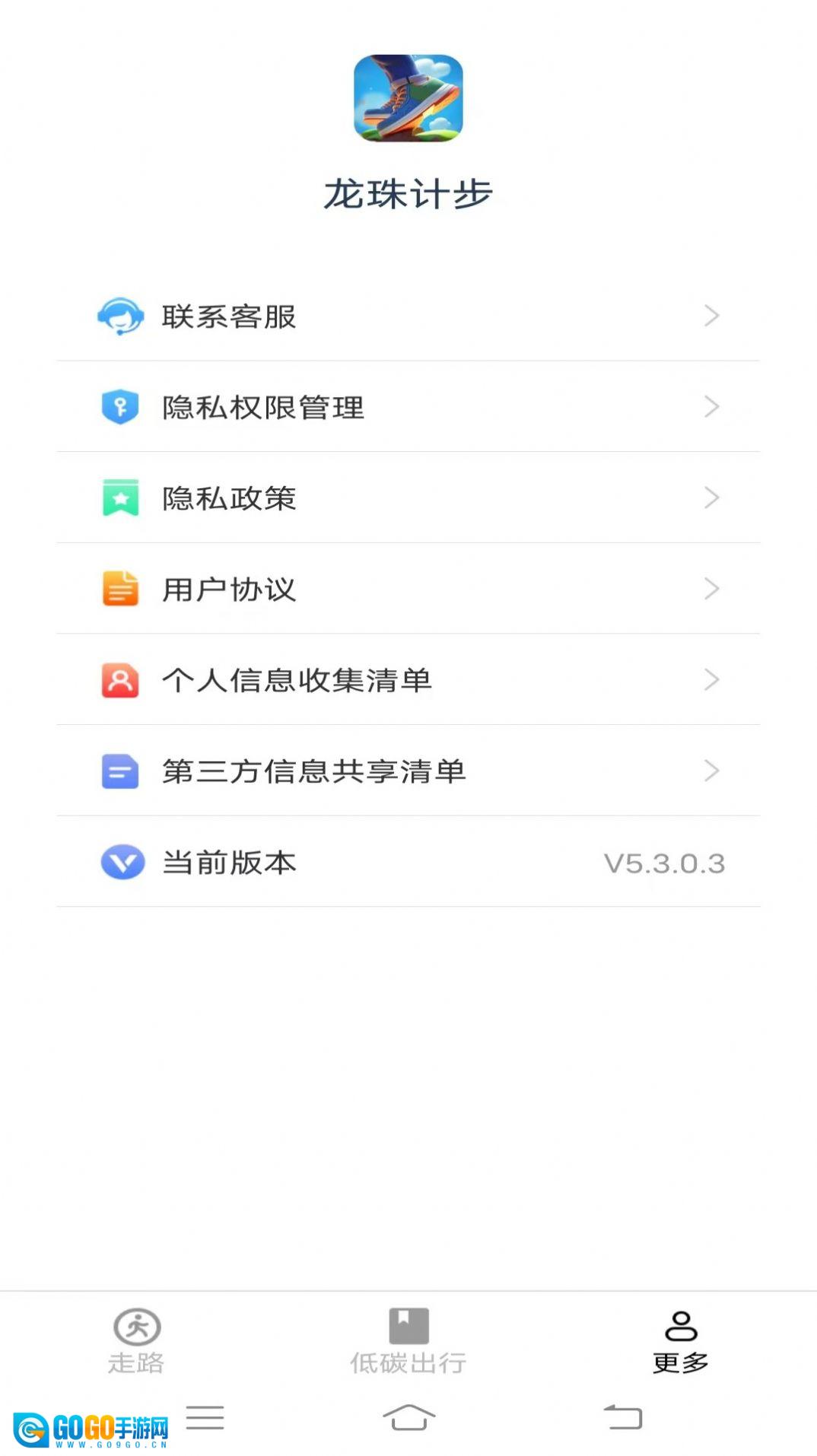Viewport: 817px width, 1456px height.
Task: Expand the 联系客服 row chevron
Action: tap(710, 316)
